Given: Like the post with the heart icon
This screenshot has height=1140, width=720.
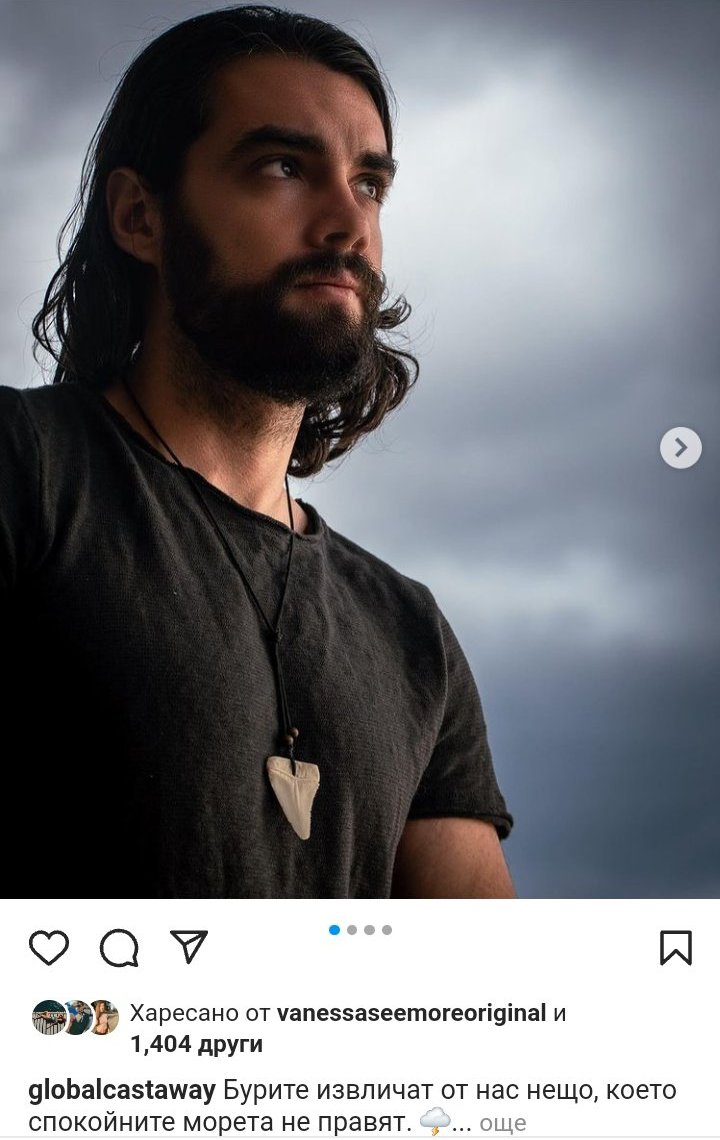Looking at the screenshot, I should 49,947.
